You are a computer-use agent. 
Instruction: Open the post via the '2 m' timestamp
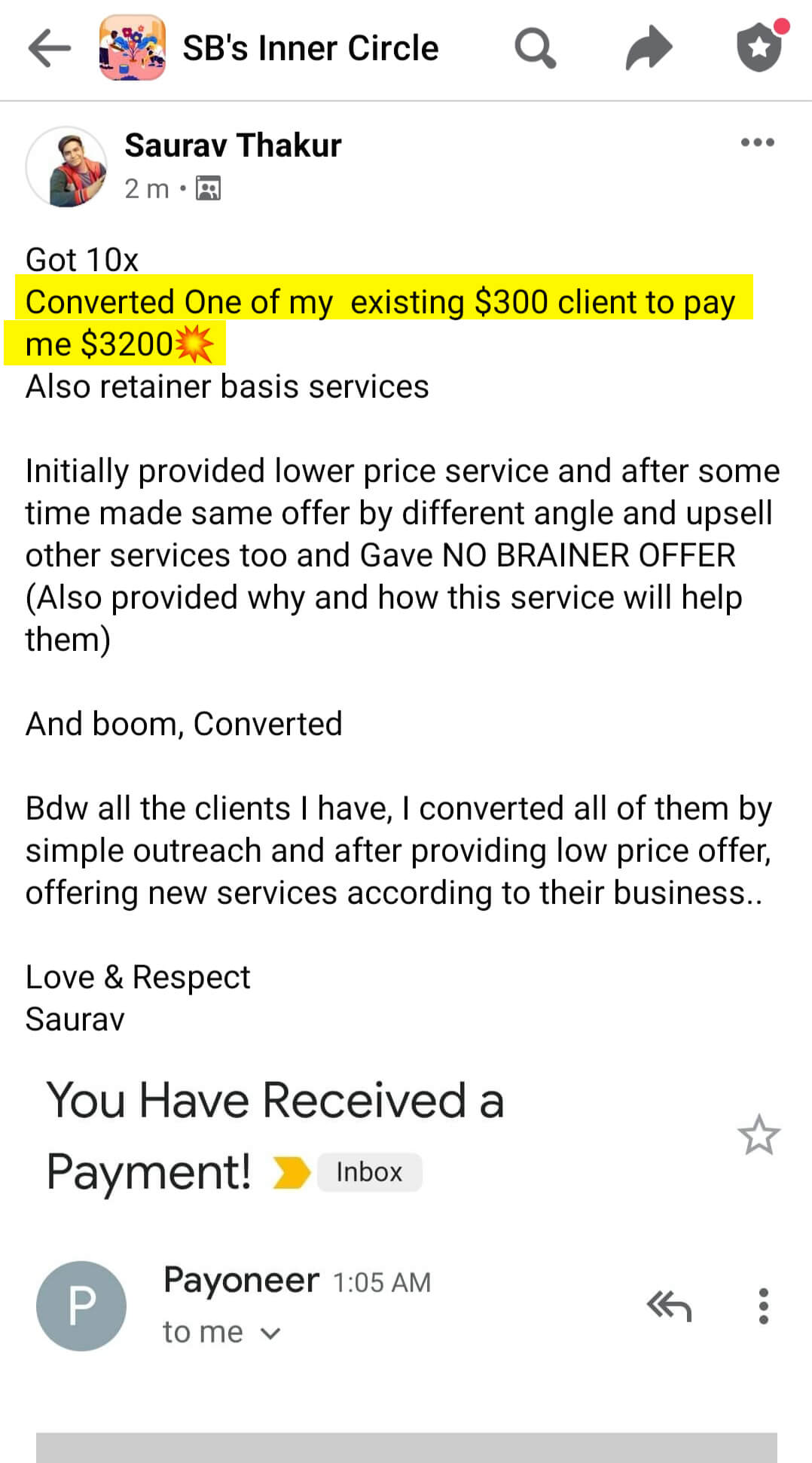point(148,188)
